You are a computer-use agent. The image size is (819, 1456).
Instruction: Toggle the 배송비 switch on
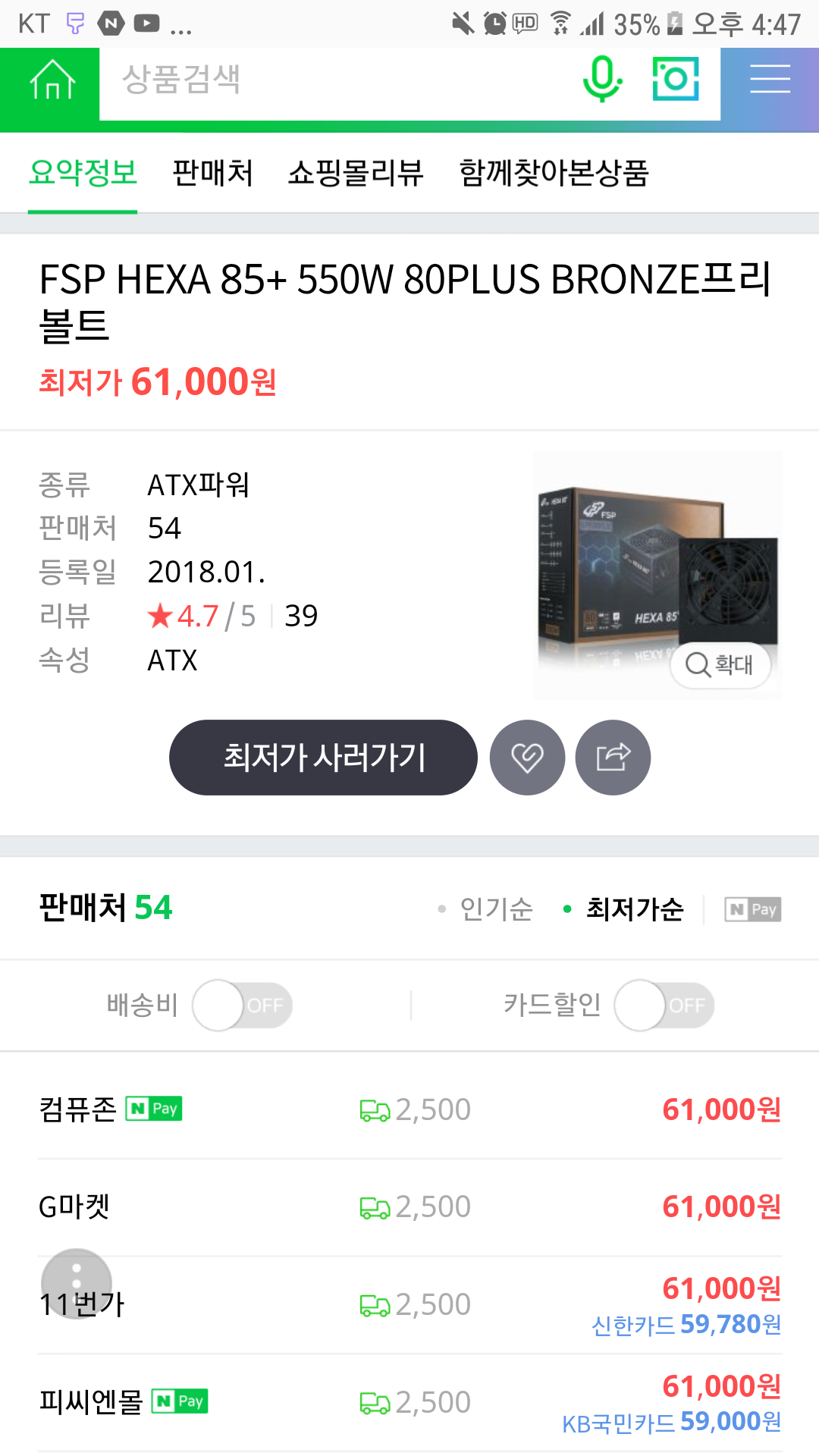[242, 1006]
